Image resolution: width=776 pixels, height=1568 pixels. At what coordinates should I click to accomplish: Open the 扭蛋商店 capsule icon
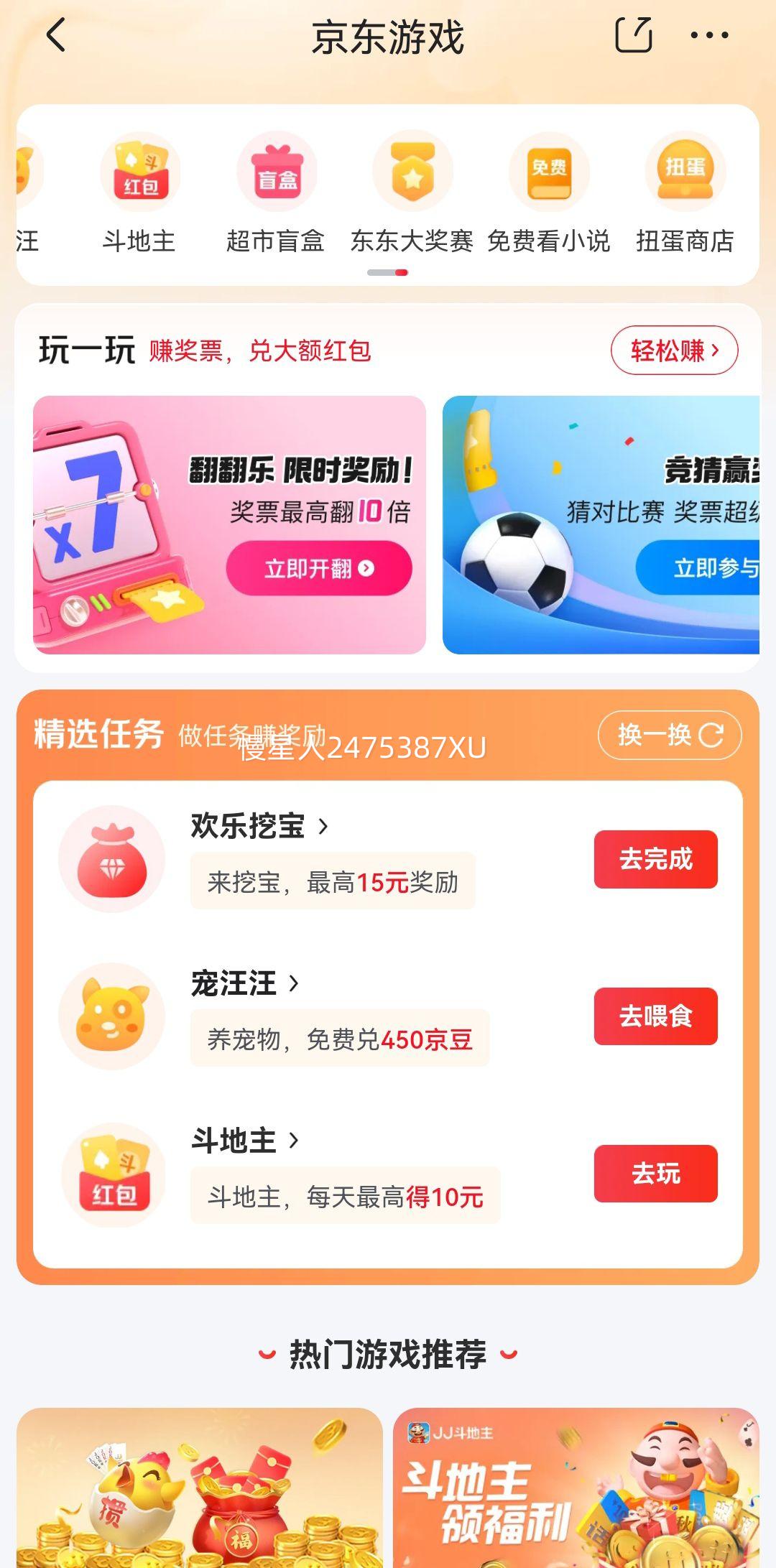[683, 172]
